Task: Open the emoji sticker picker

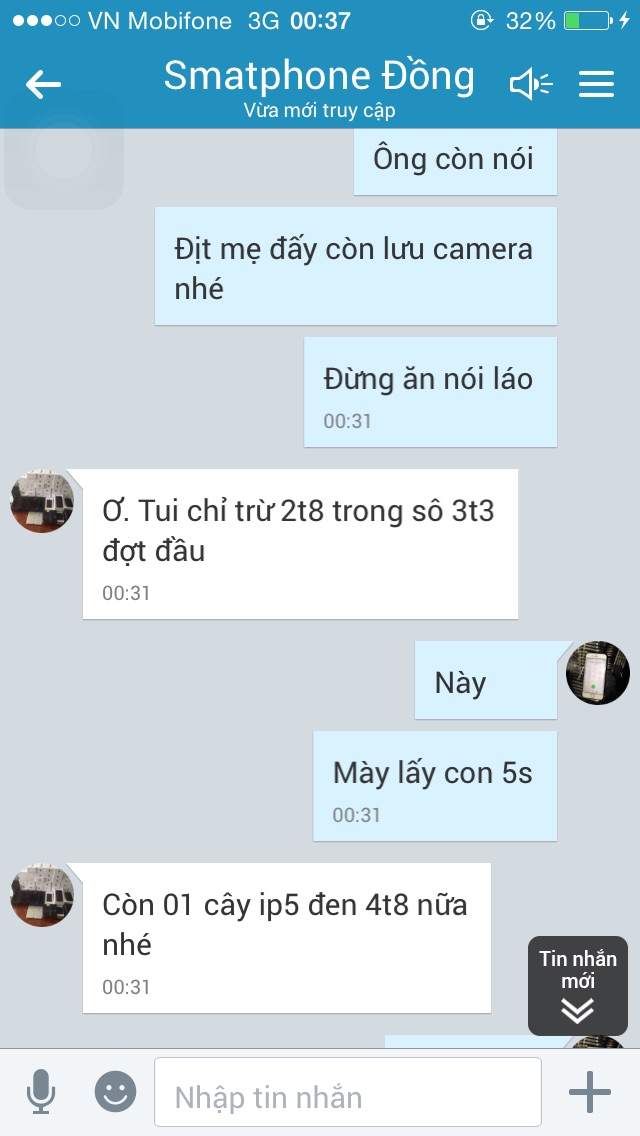Action: 115,1091
